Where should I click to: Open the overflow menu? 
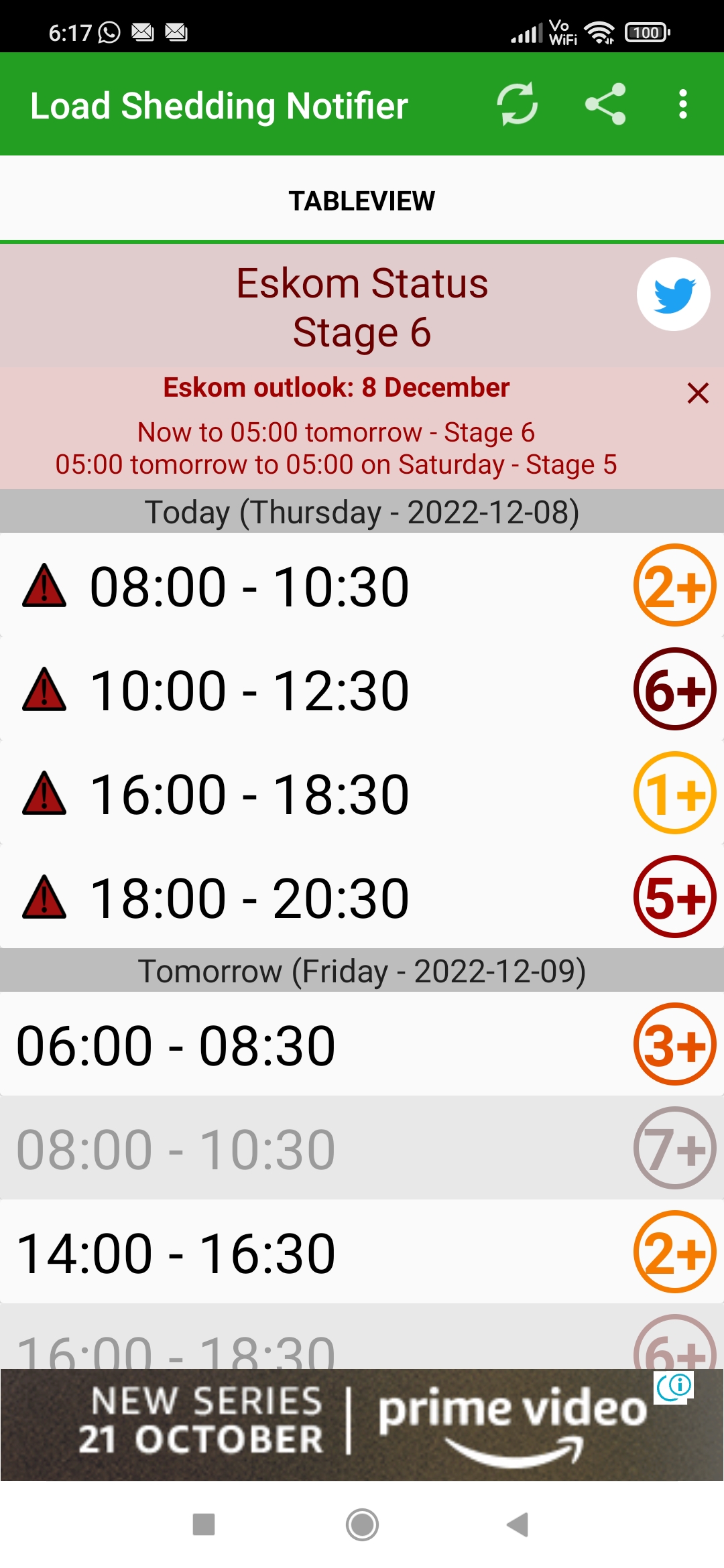click(x=682, y=104)
